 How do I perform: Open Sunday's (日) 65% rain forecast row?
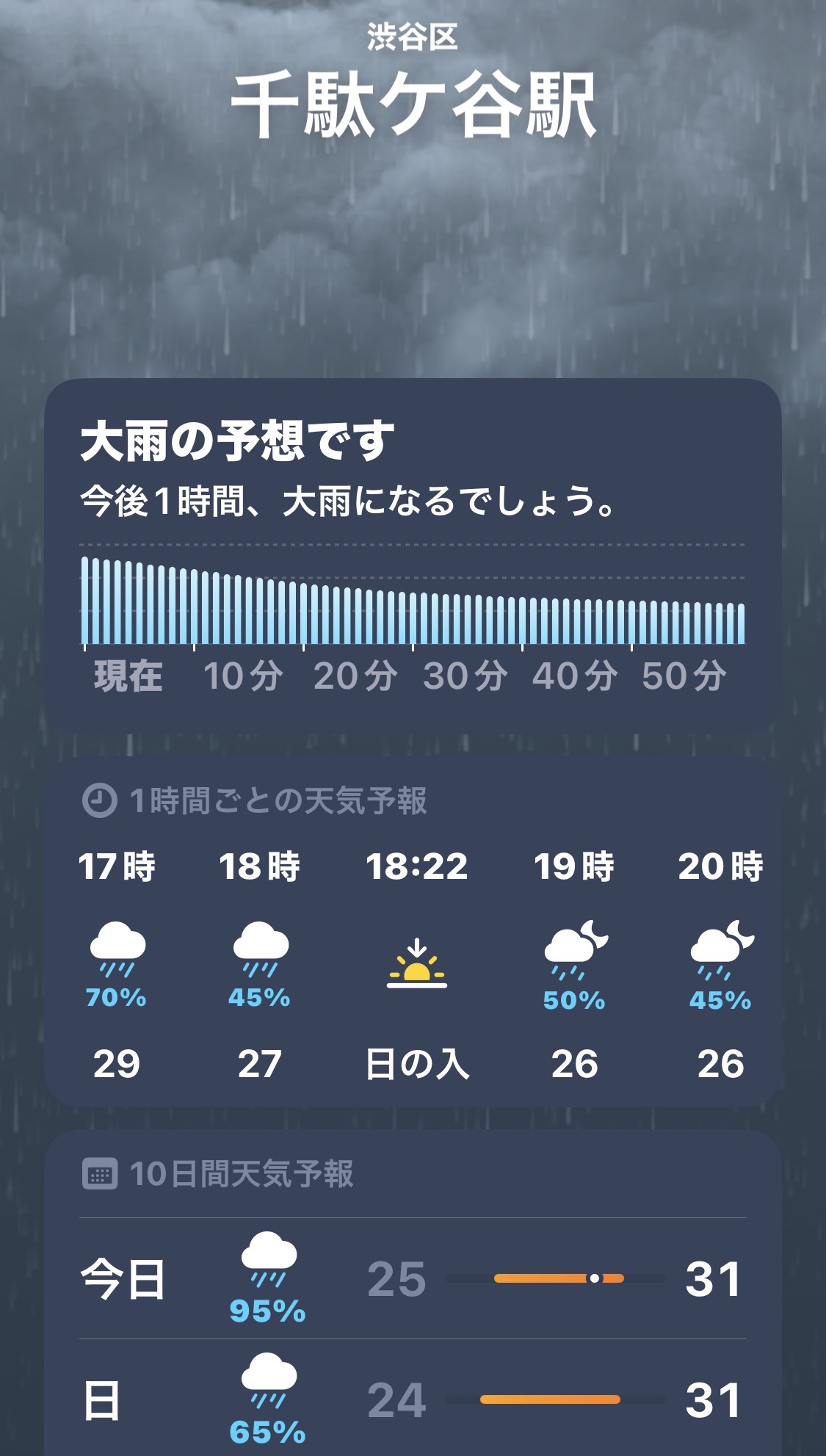[x=413, y=1398]
